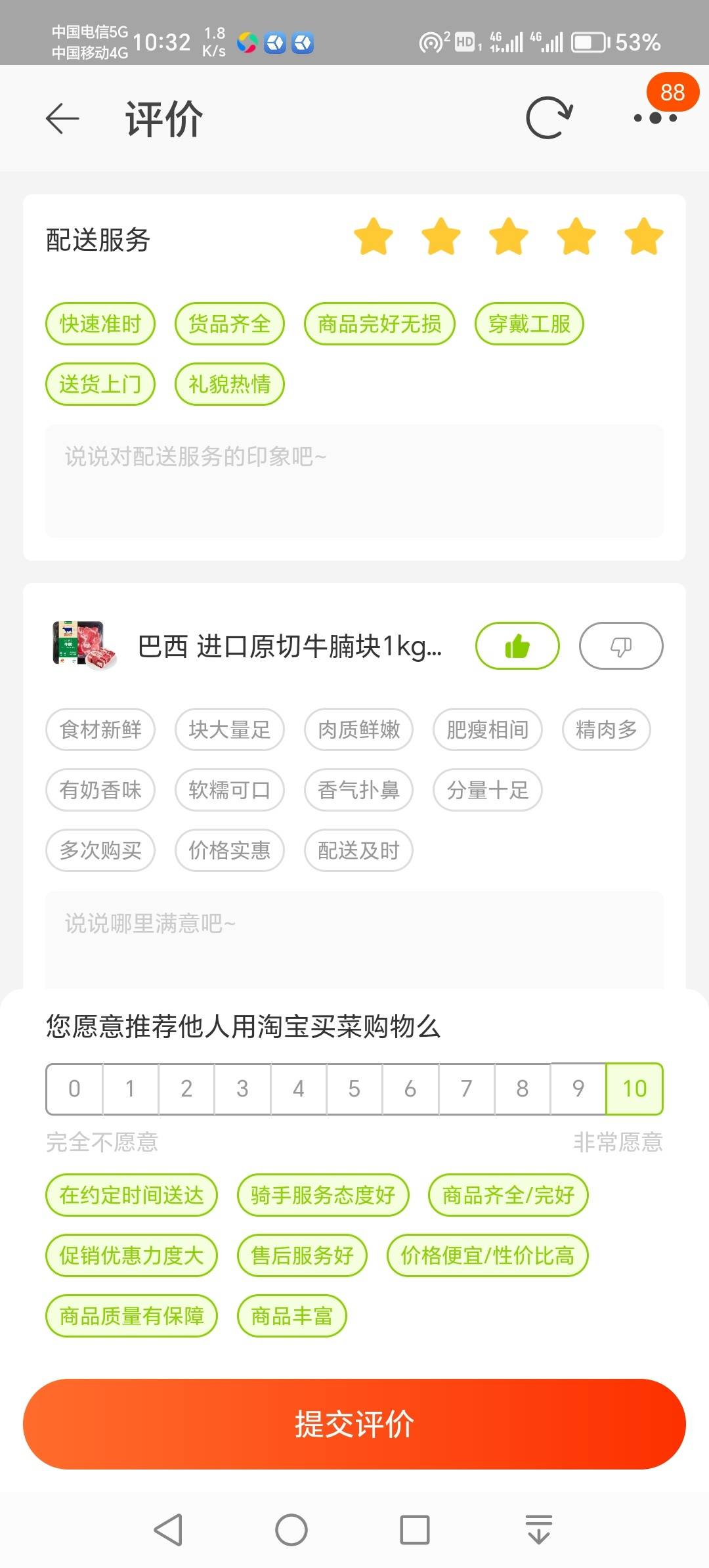The height and width of the screenshot is (1568, 709).
Task: Toggle the 商品丰富 reason chip
Action: (291, 1316)
